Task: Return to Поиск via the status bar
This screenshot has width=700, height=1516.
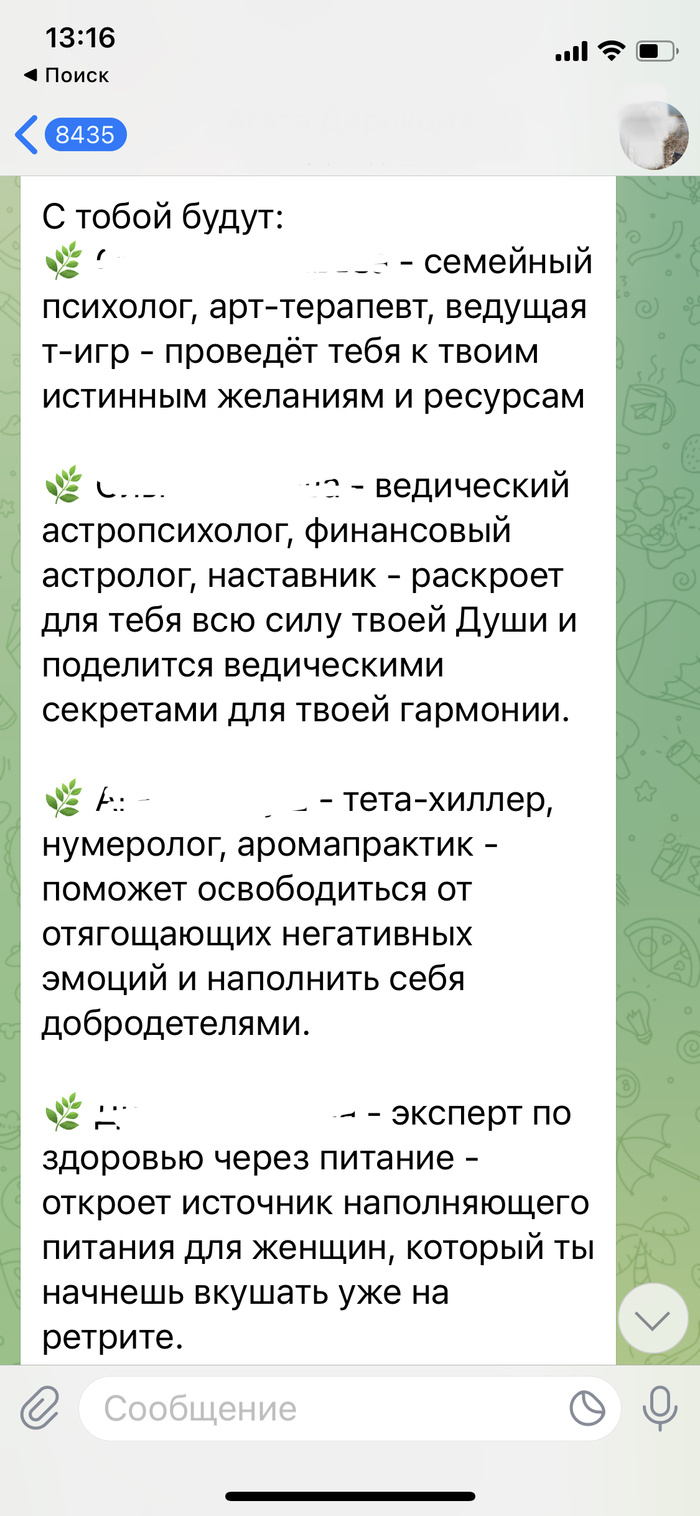Action: [66, 75]
